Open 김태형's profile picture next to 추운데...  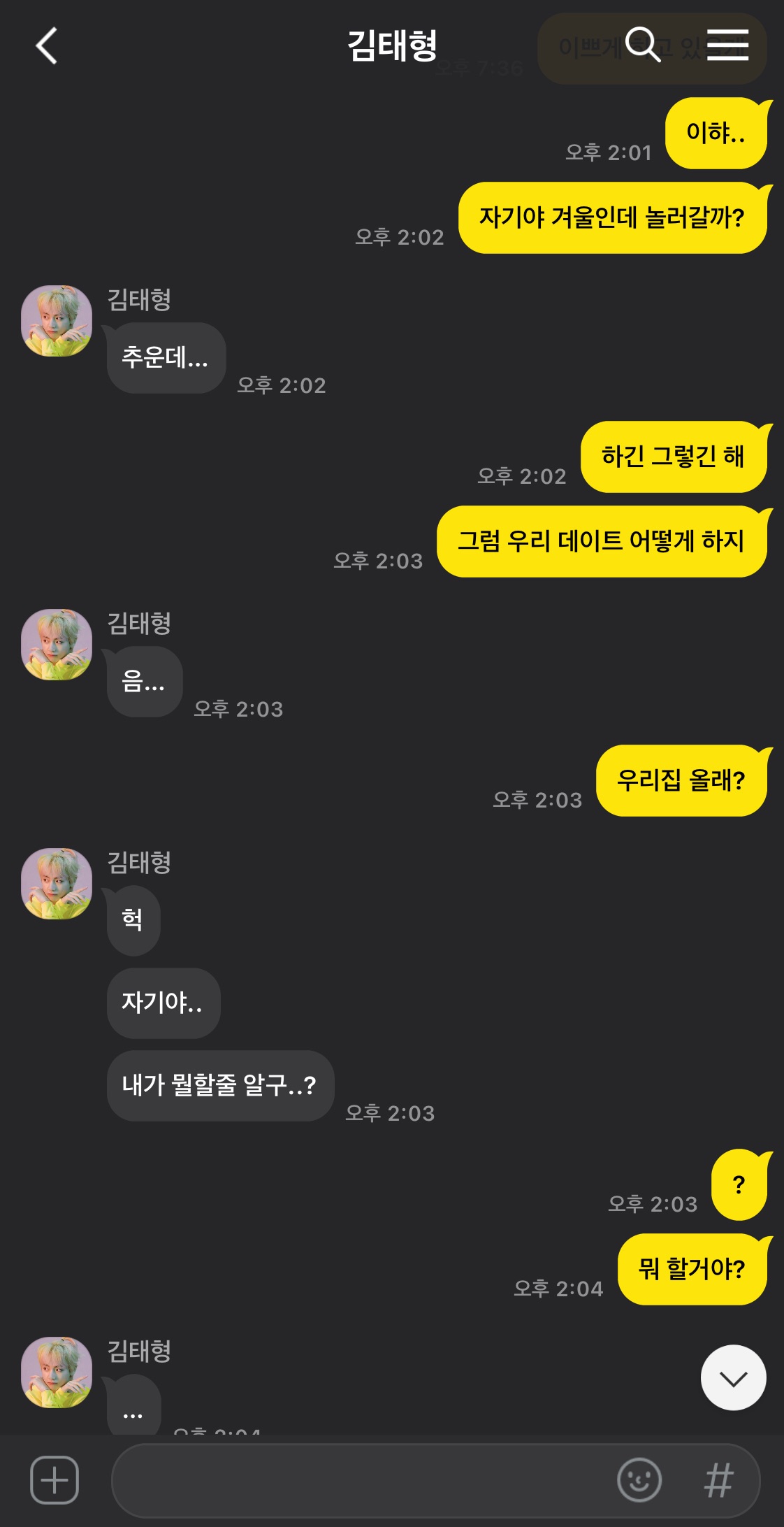pyautogui.click(x=57, y=321)
